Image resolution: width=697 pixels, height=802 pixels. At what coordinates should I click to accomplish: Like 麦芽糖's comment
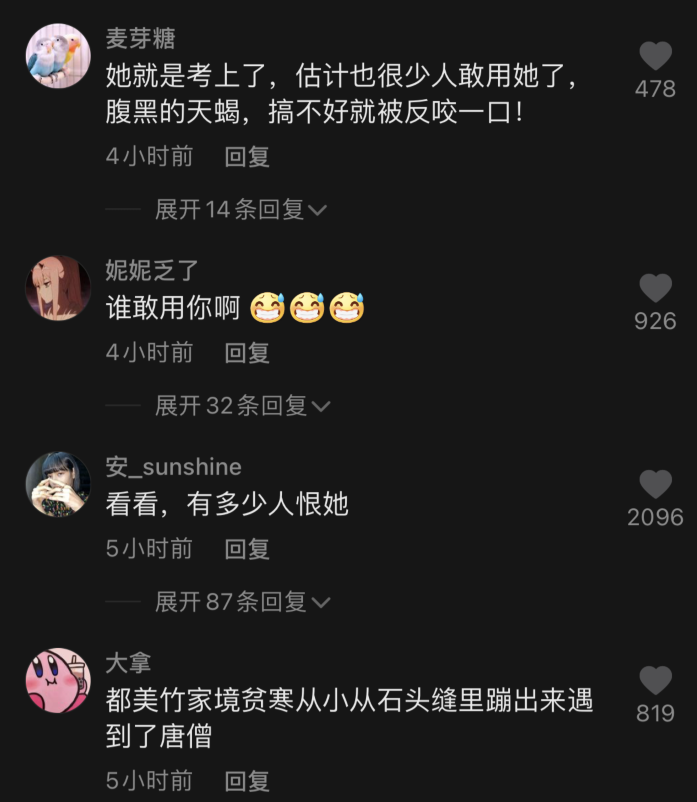[x=655, y=57]
